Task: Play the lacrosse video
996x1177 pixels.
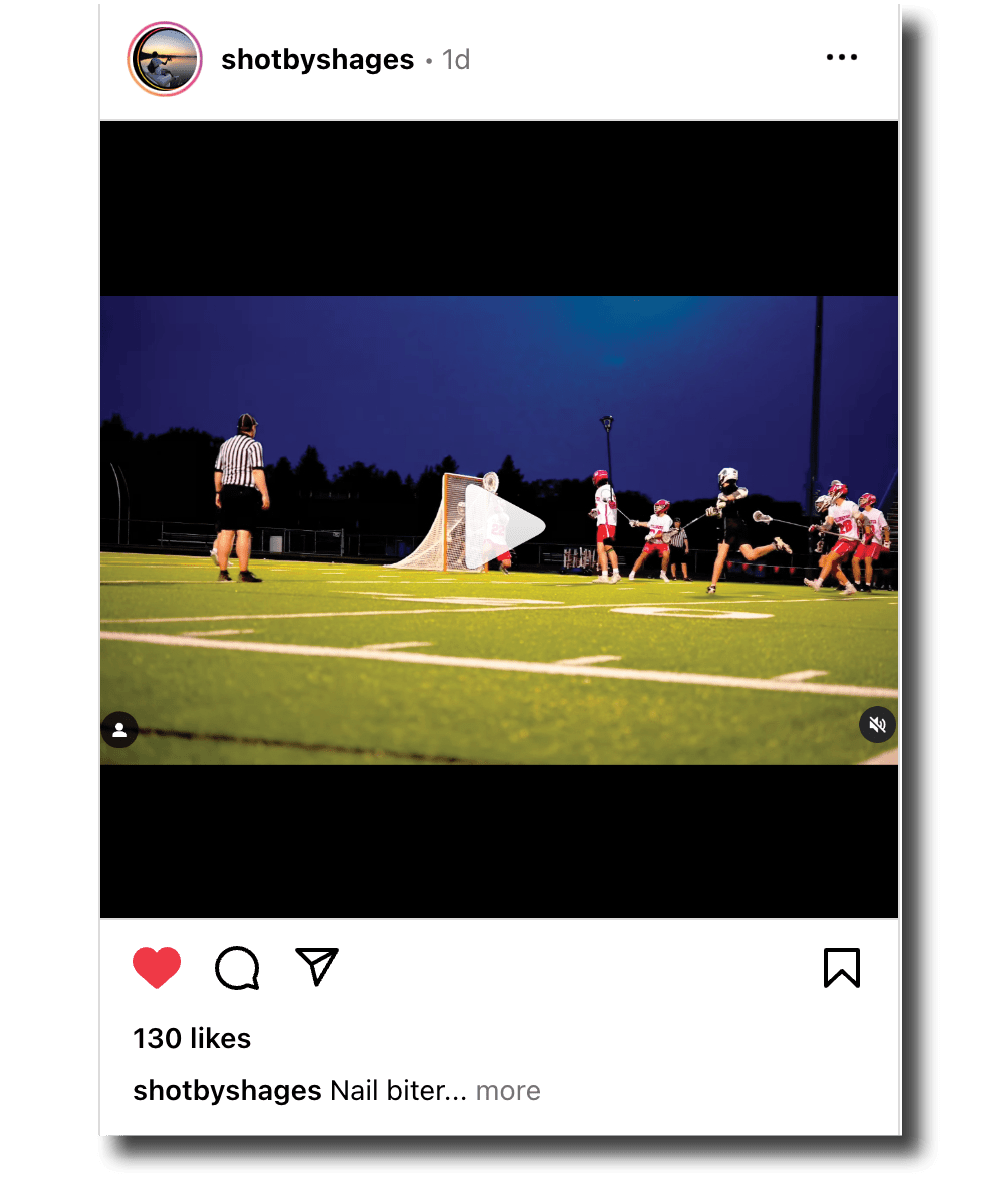Action: pos(504,526)
